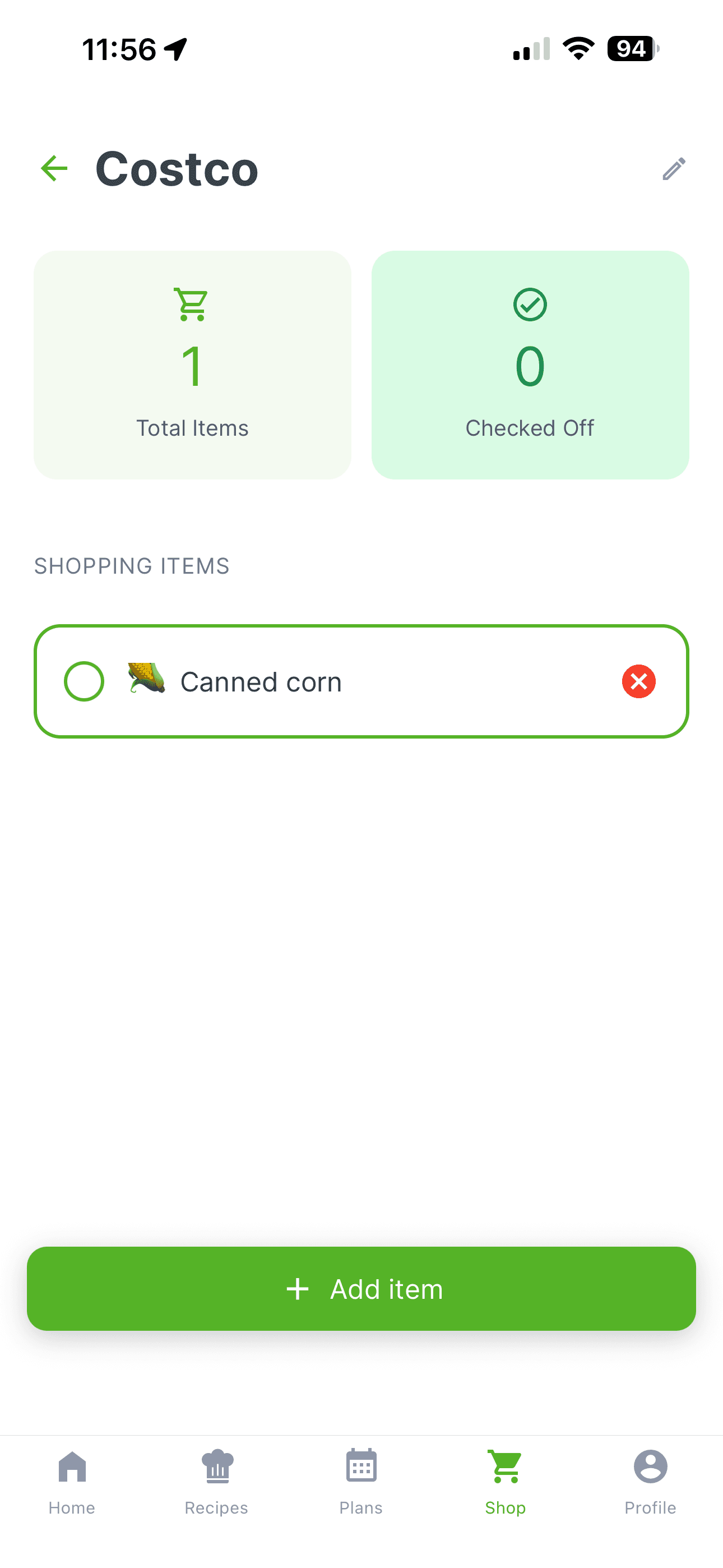723x1568 pixels.
Task: Tap the Total Items summary card
Action: (192, 364)
